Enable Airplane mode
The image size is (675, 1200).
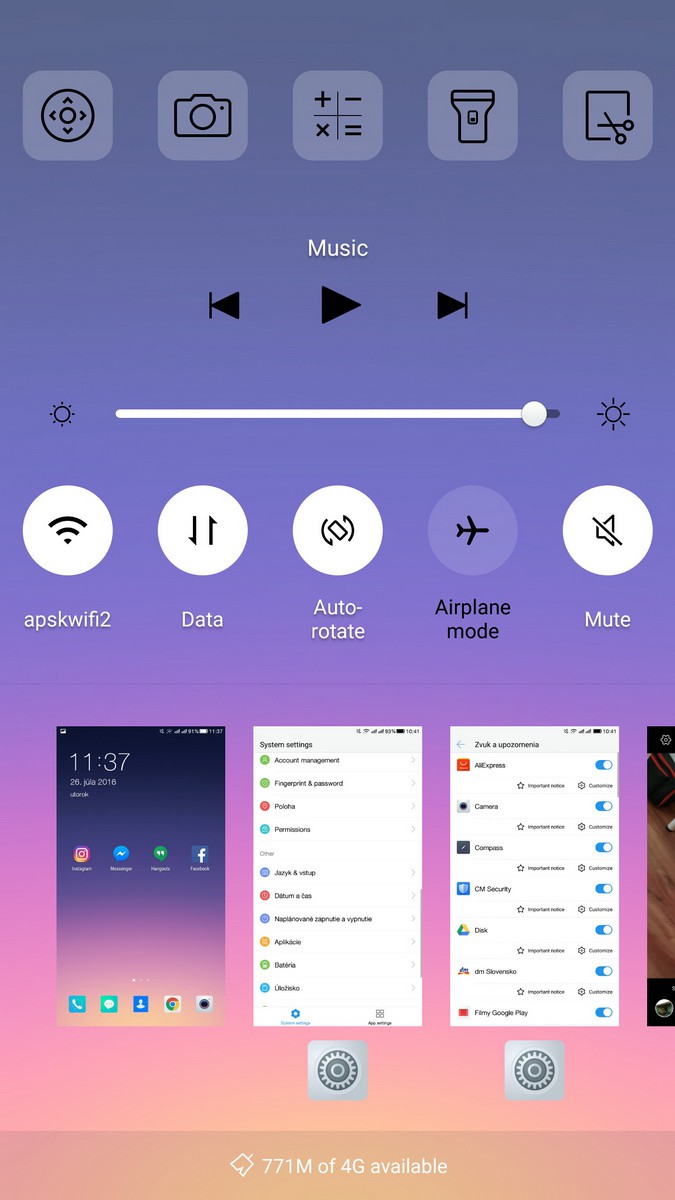[x=473, y=530]
